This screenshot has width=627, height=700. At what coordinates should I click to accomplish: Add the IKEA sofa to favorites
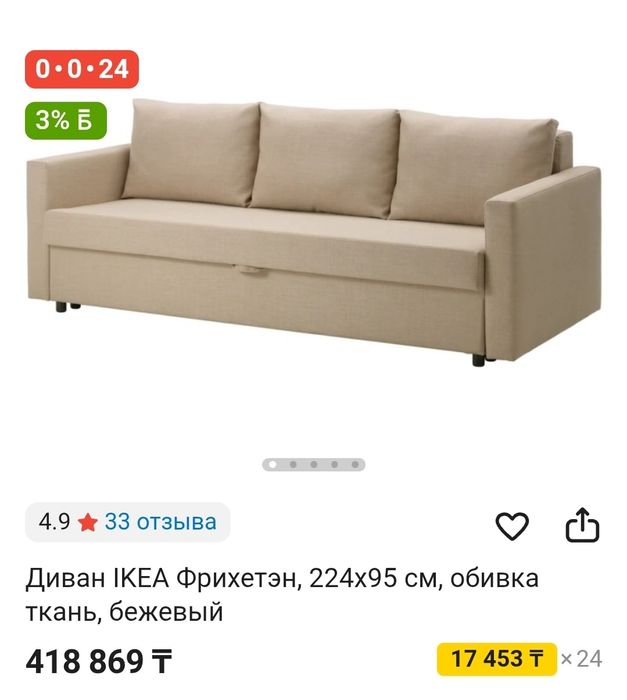[512, 525]
